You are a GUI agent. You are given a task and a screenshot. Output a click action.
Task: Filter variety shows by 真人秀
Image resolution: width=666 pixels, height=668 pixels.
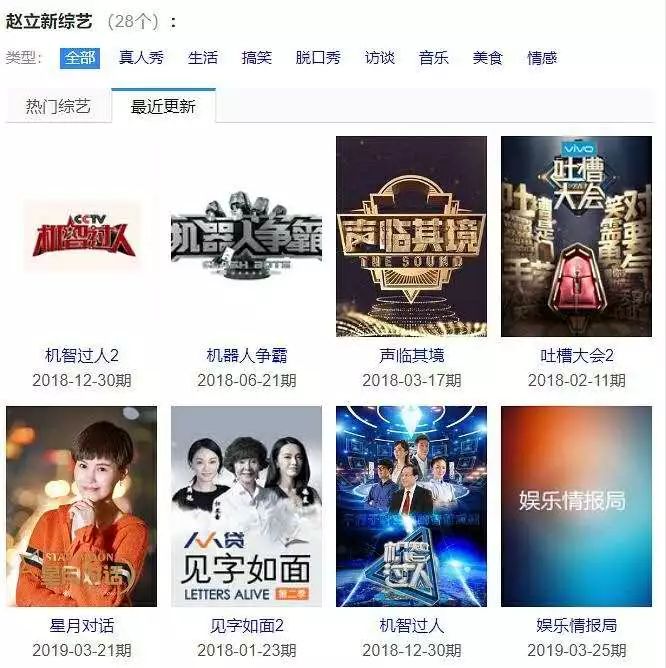pyautogui.click(x=141, y=58)
